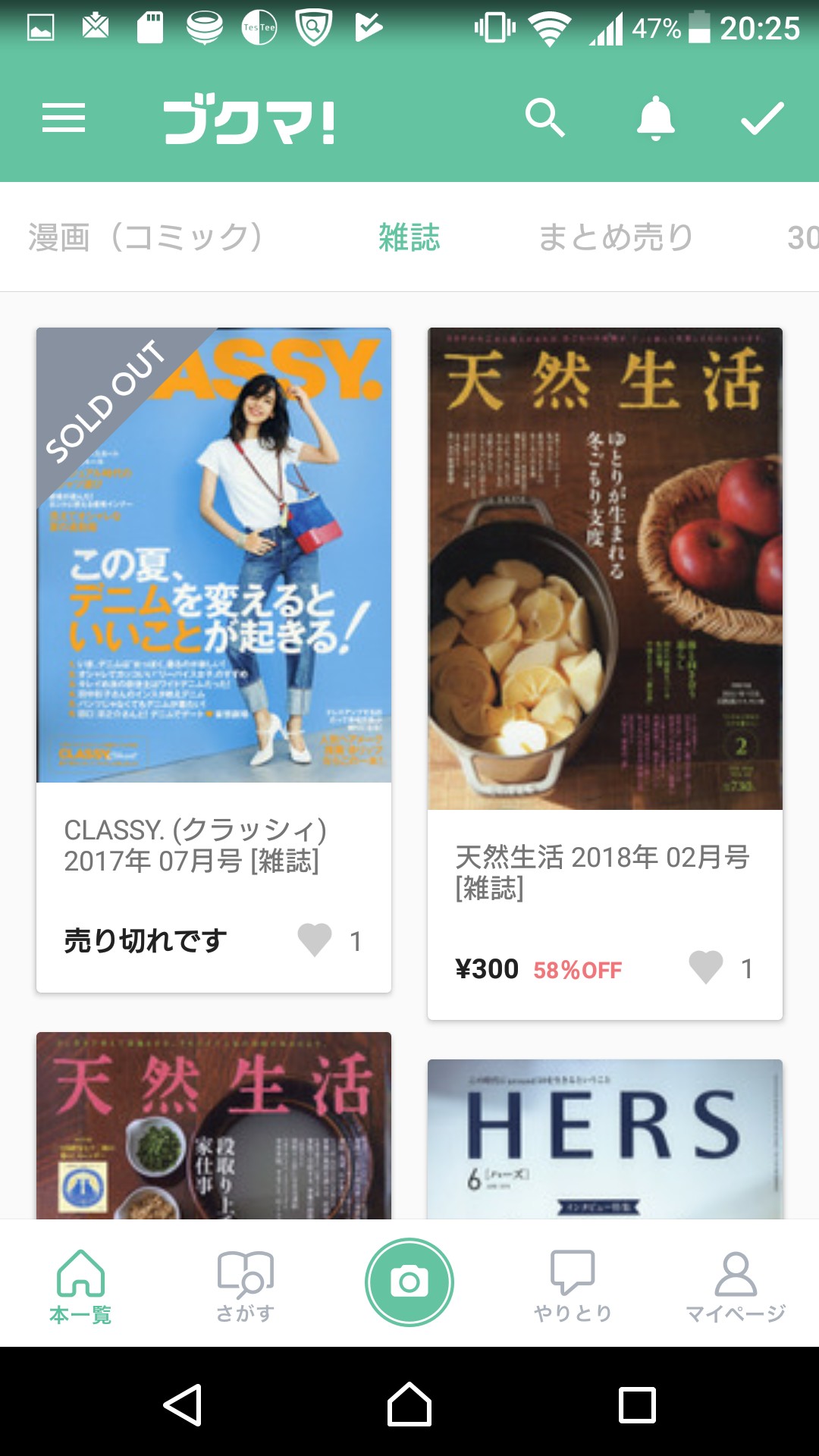Switch to the まとめ売り tab

point(616,237)
